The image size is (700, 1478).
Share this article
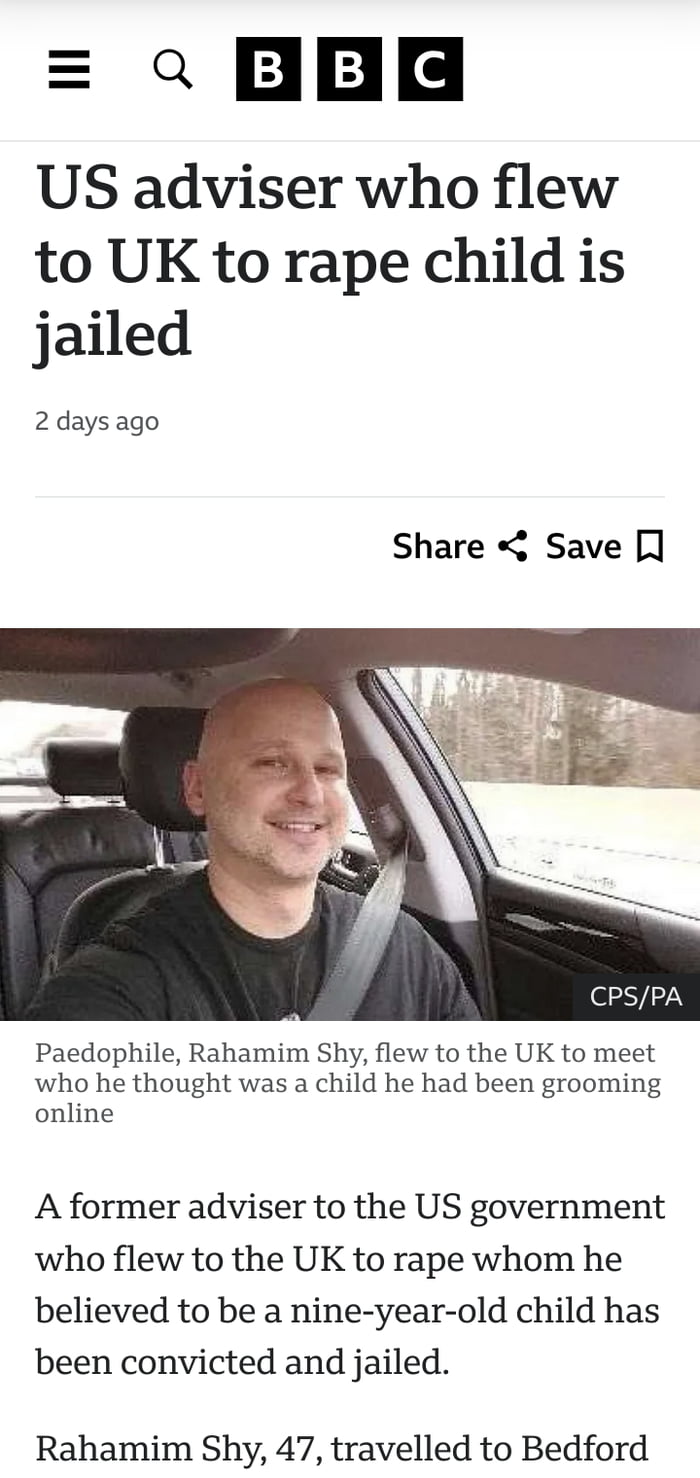point(460,546)
